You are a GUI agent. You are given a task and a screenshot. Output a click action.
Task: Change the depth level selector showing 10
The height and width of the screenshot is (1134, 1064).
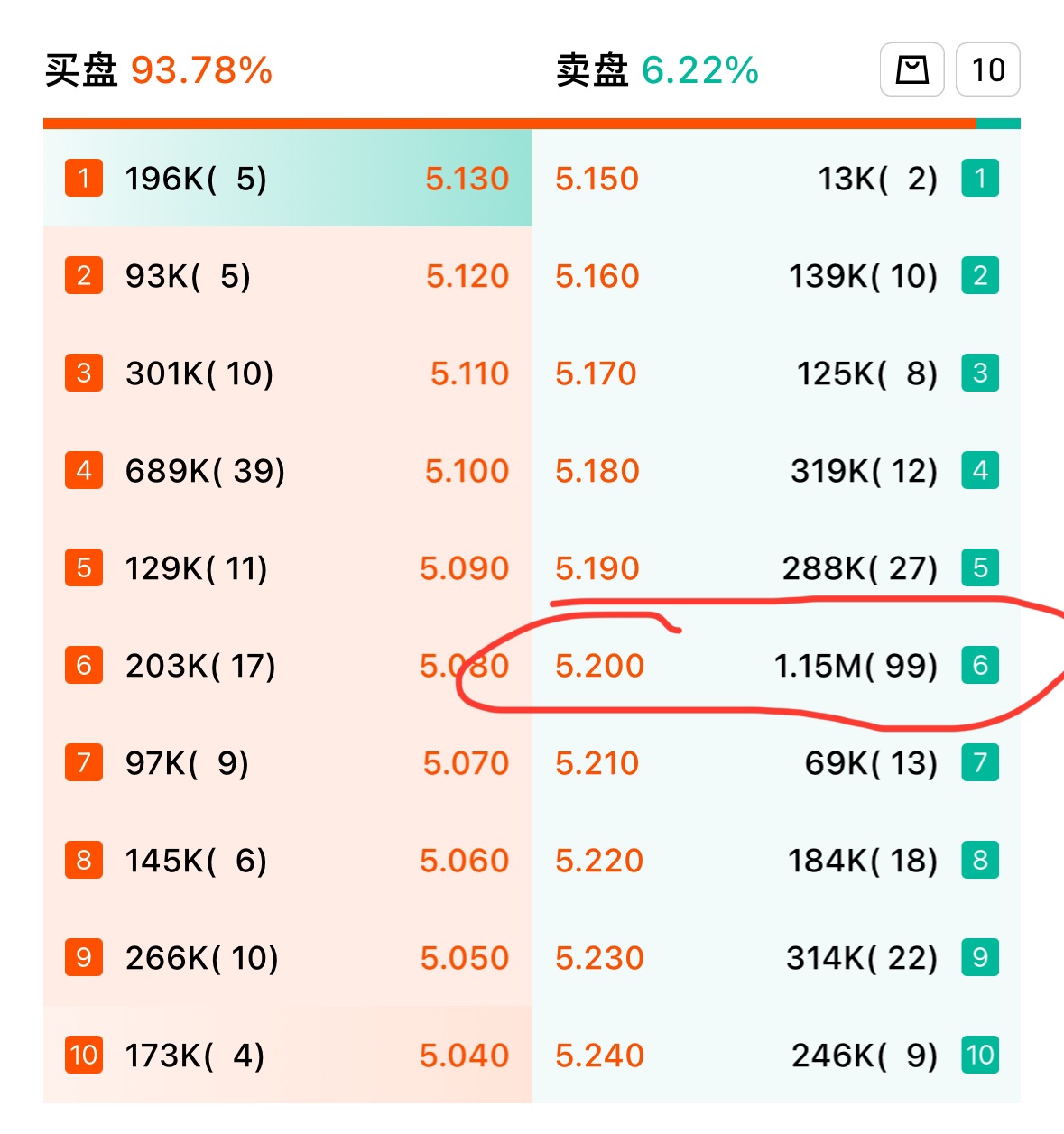pos(987,69)
